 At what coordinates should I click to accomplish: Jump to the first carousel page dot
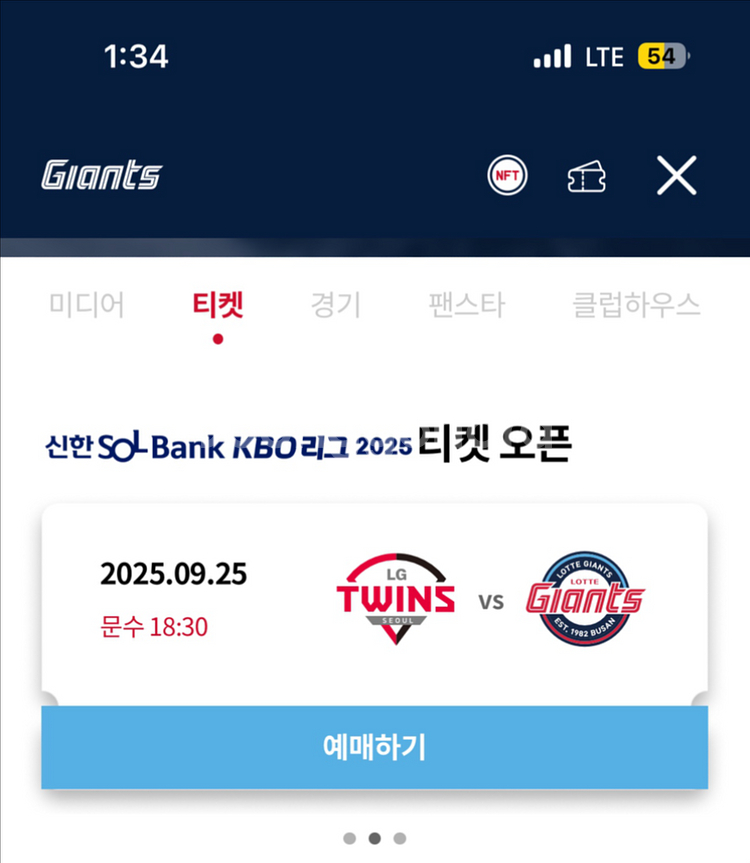click(x=349, y=838)
